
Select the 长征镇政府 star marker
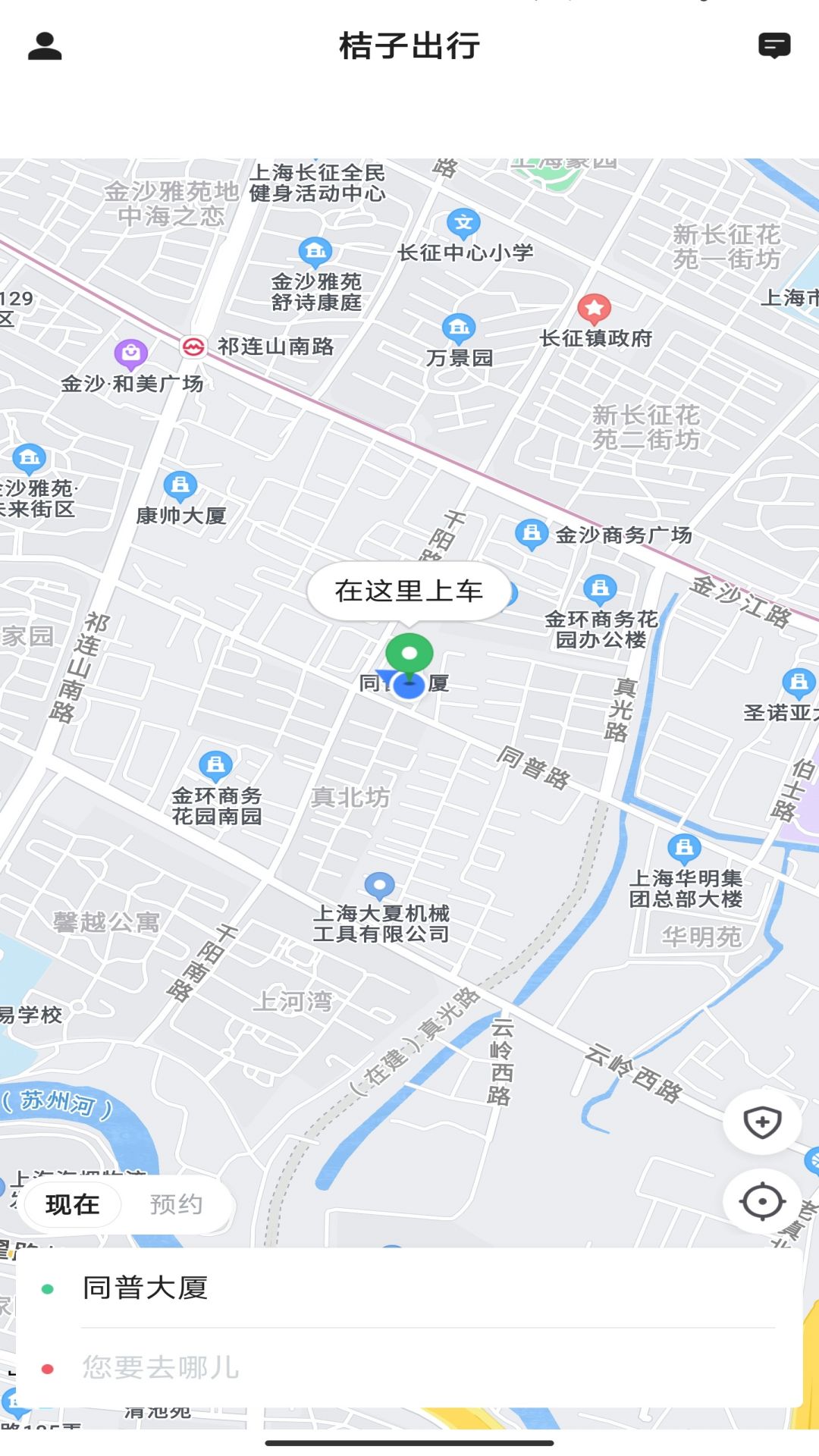click(x=595, y=307)
